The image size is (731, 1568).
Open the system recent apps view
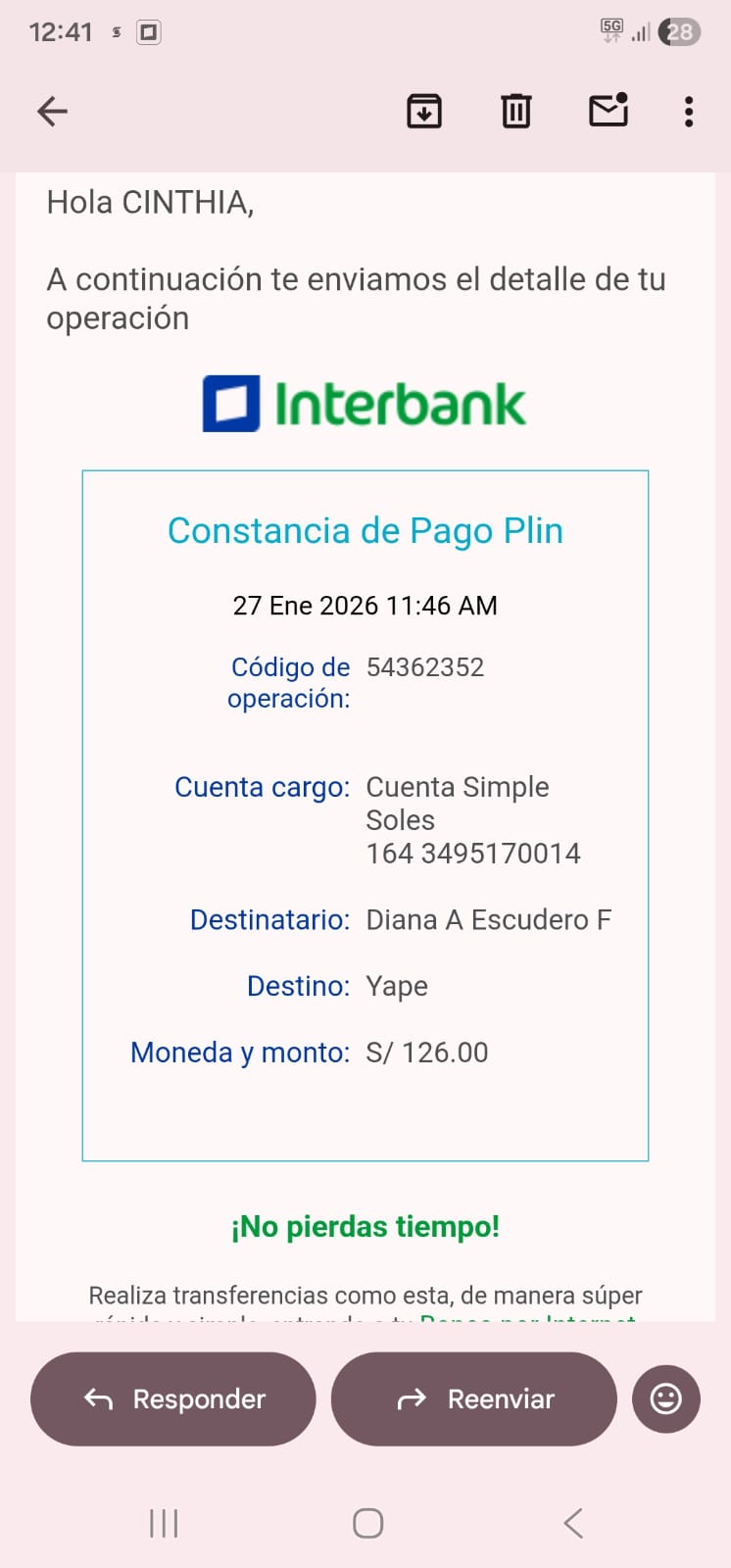point(164,1523)
